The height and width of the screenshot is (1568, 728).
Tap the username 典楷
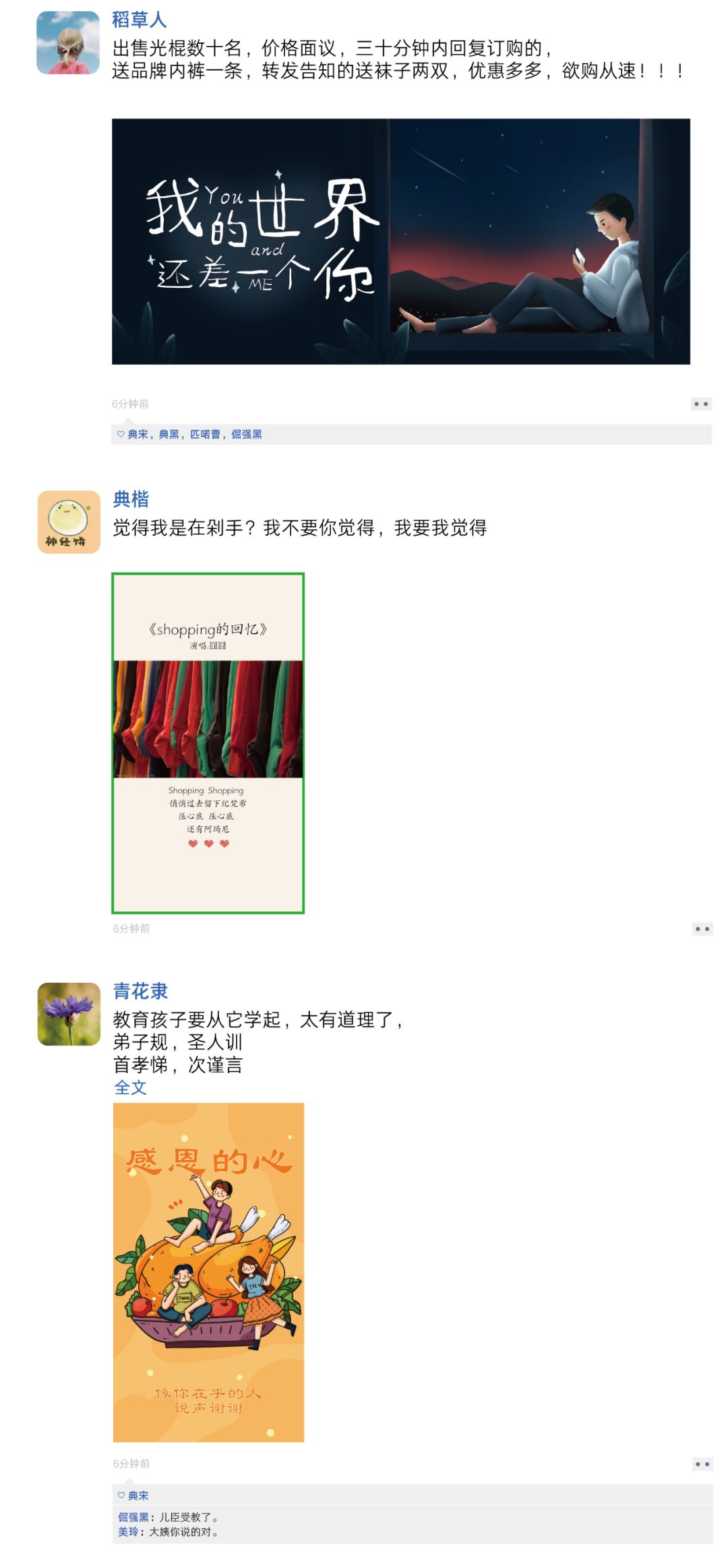pyautogui.click(x=131, y=499)
